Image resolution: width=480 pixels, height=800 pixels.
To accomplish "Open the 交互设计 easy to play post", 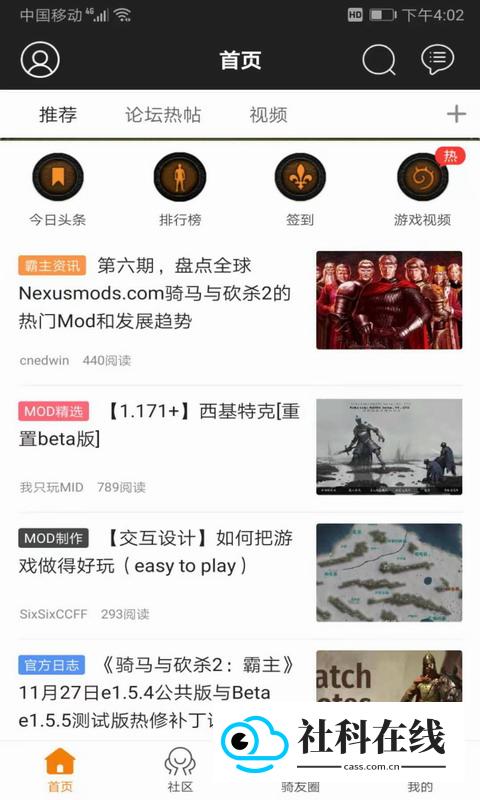I will (x=240, y=573).
